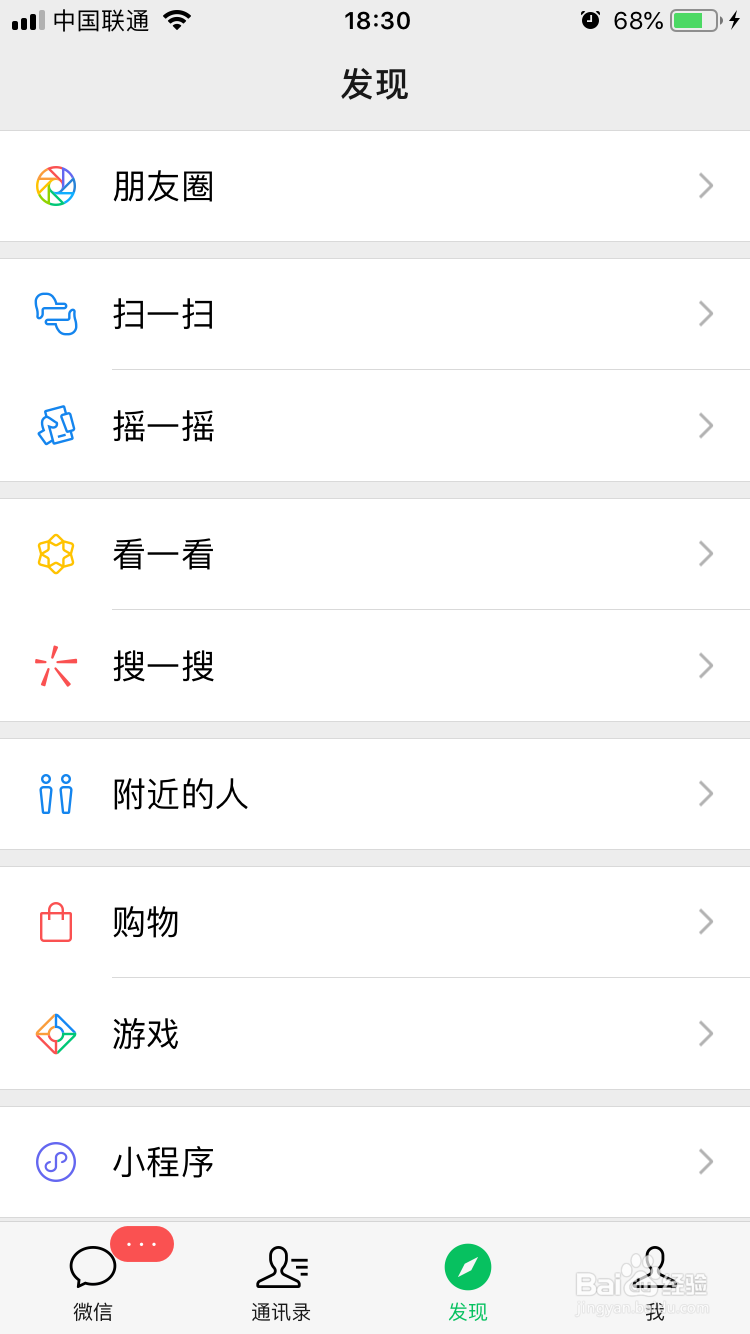Select the 发现 tab
The image size is (750, 1334).
pos(468,1282)
